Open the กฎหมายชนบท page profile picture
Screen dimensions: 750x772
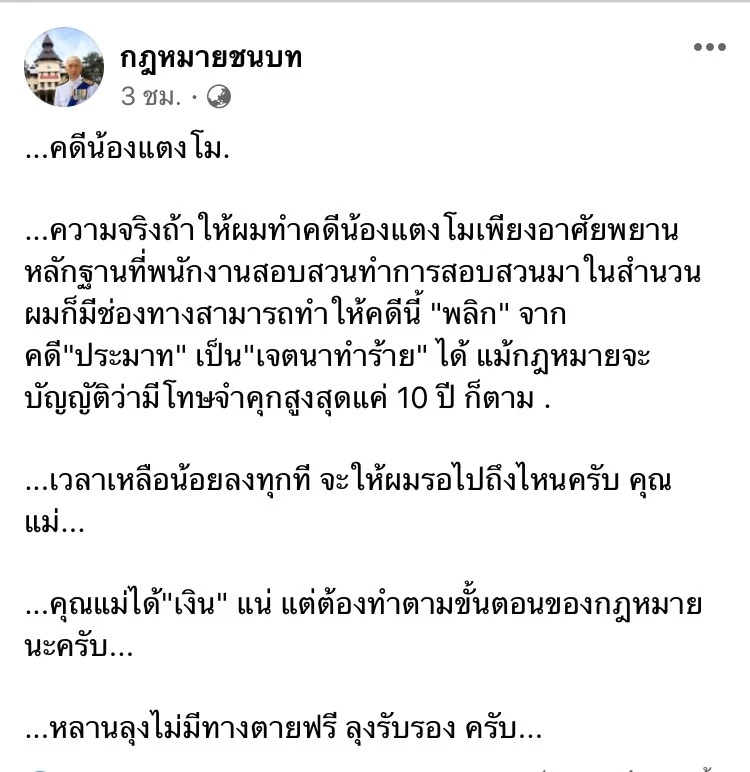64,67
